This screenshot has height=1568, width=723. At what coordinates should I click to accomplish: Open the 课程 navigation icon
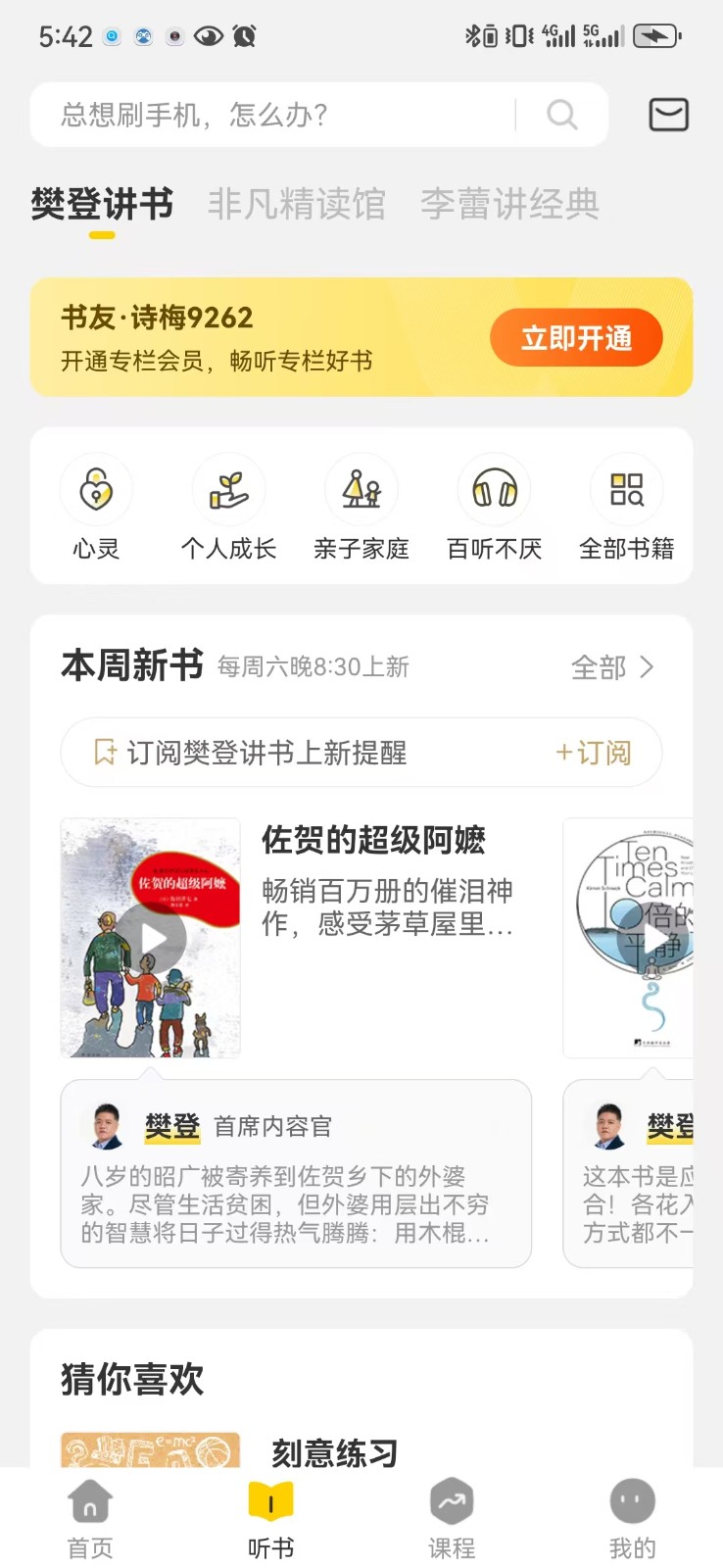coord(452,1499)
